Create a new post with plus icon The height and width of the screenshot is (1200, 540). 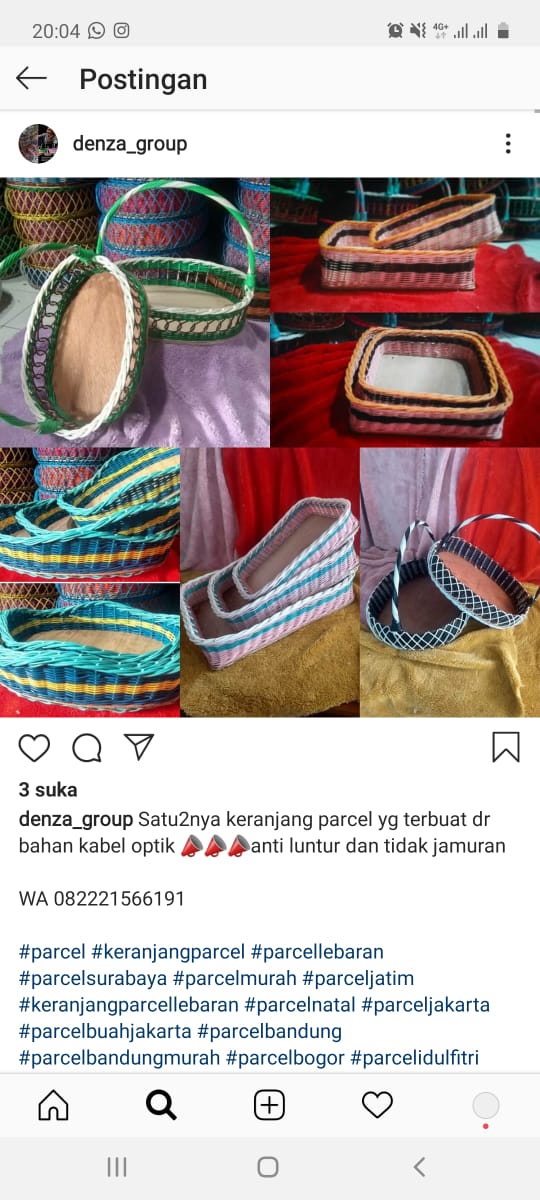[269, 1104]
